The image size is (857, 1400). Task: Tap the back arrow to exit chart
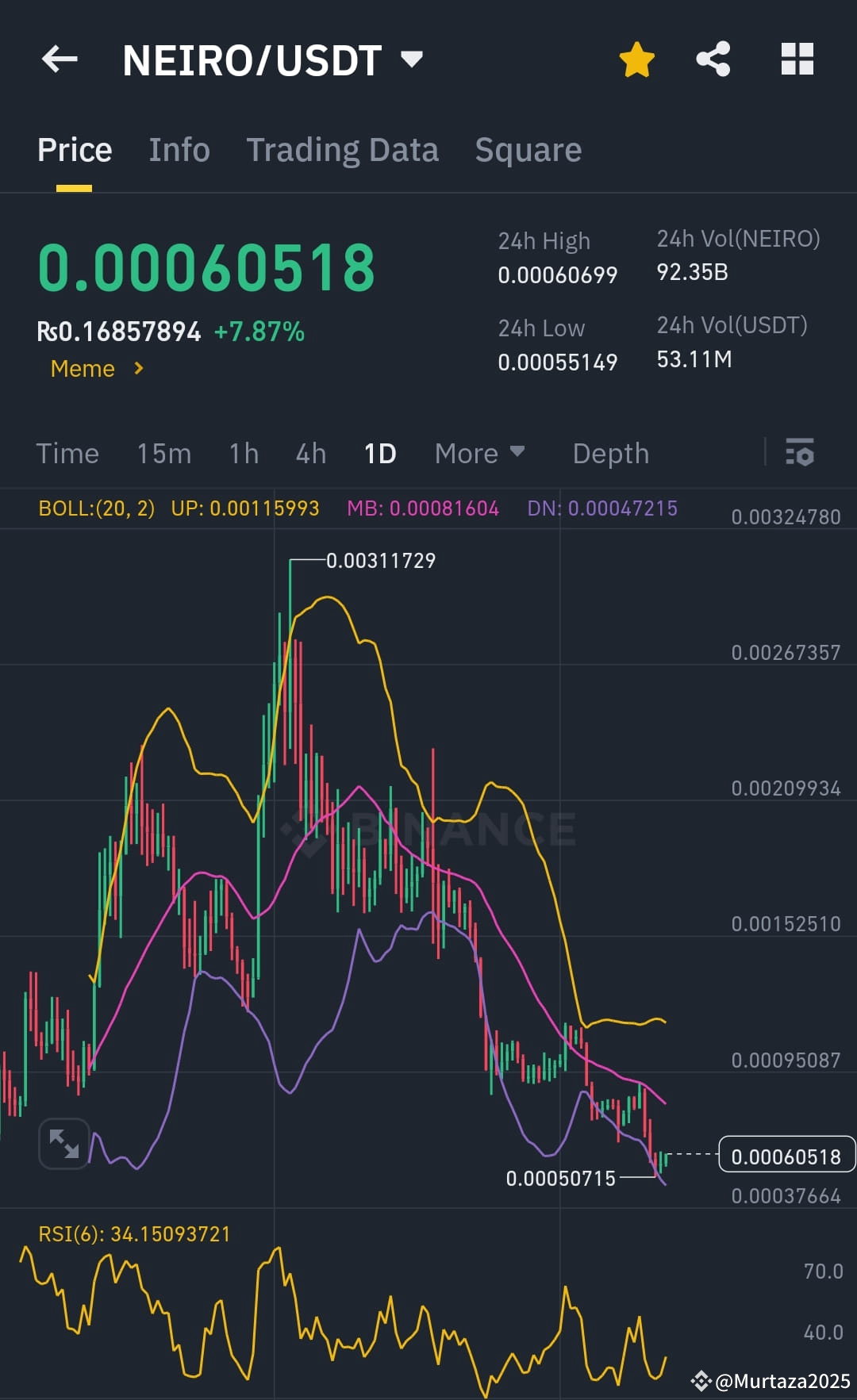coord(60,59)
